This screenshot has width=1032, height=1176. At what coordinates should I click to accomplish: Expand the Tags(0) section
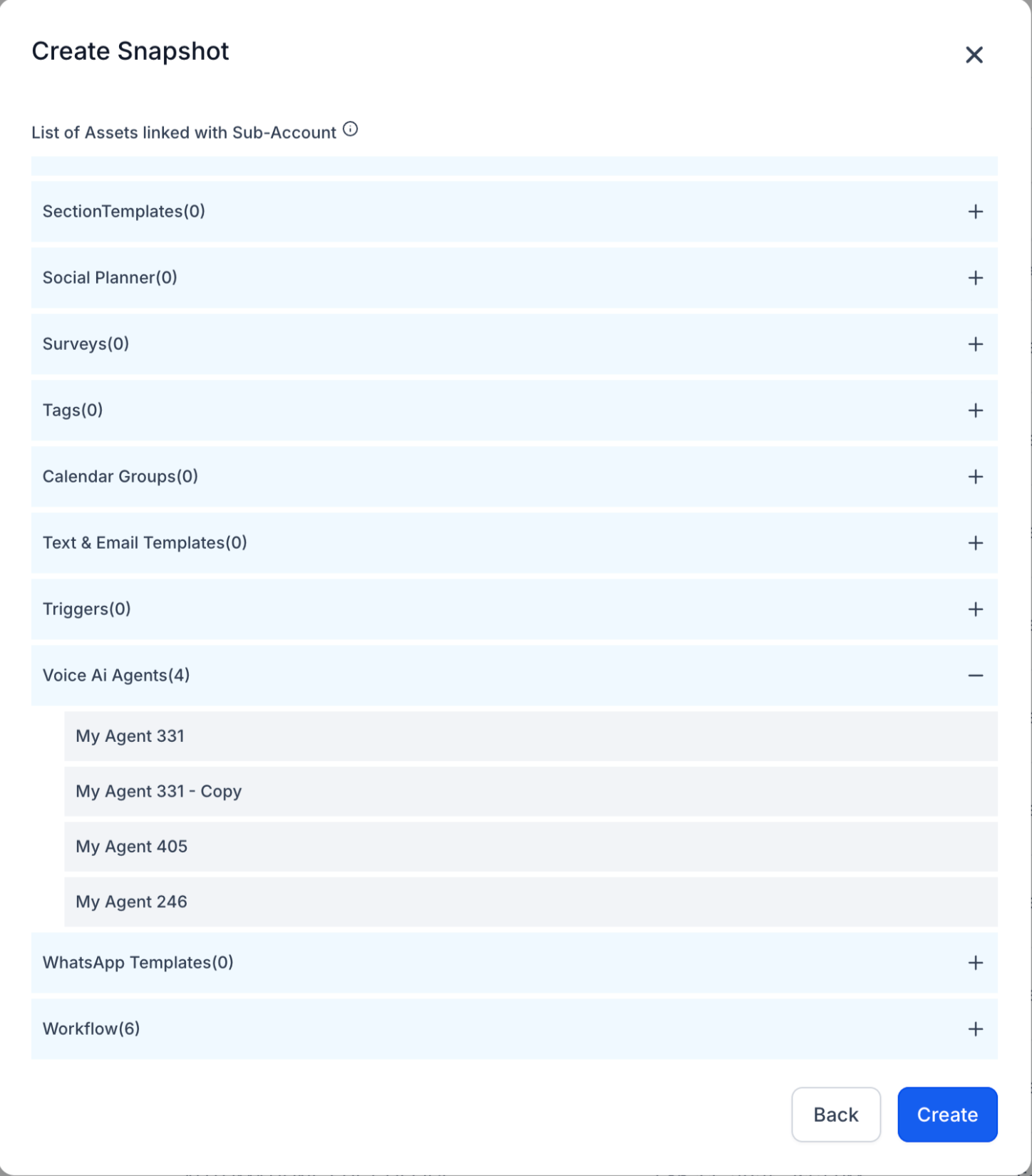click(975, 411)
